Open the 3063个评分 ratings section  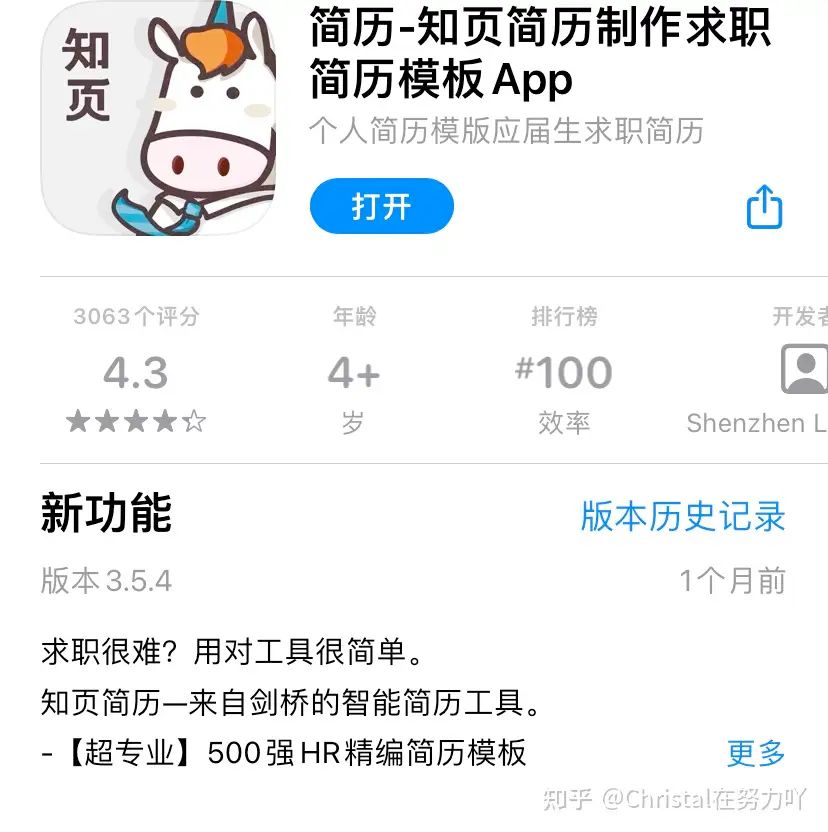click(x=136, y=372)
